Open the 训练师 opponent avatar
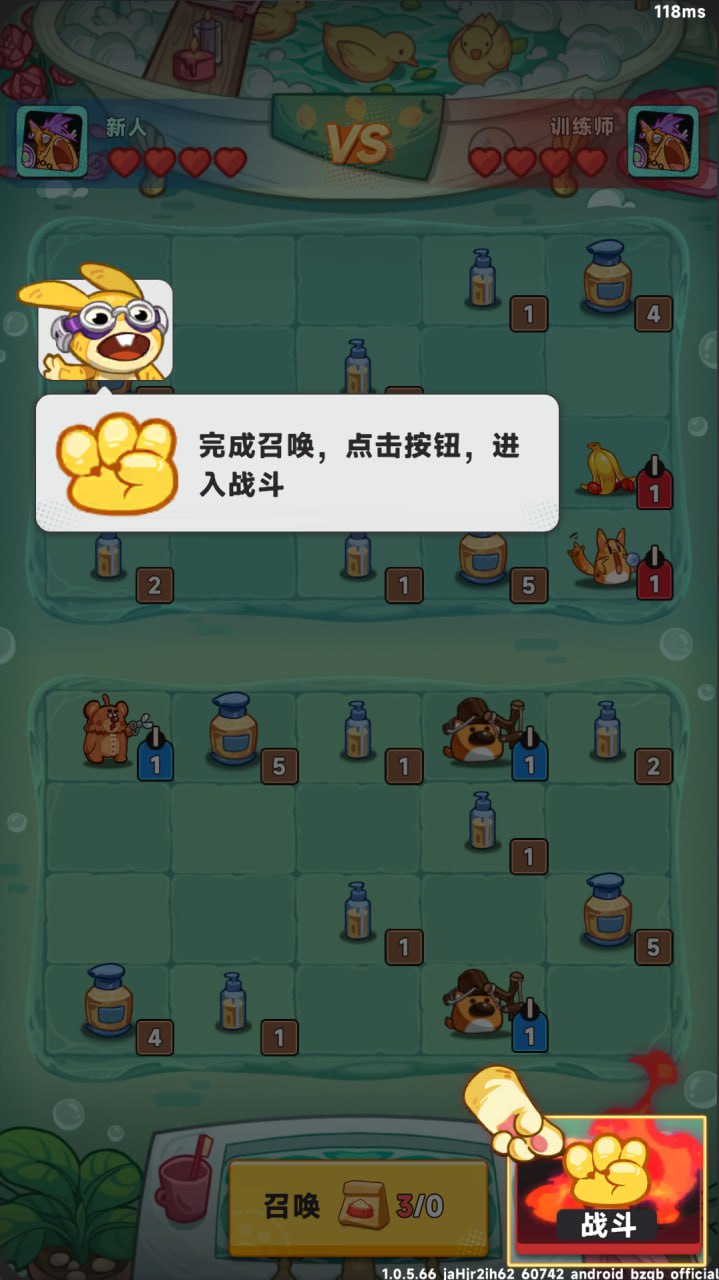Screen dimensions: 719x1280 (662, 142)
